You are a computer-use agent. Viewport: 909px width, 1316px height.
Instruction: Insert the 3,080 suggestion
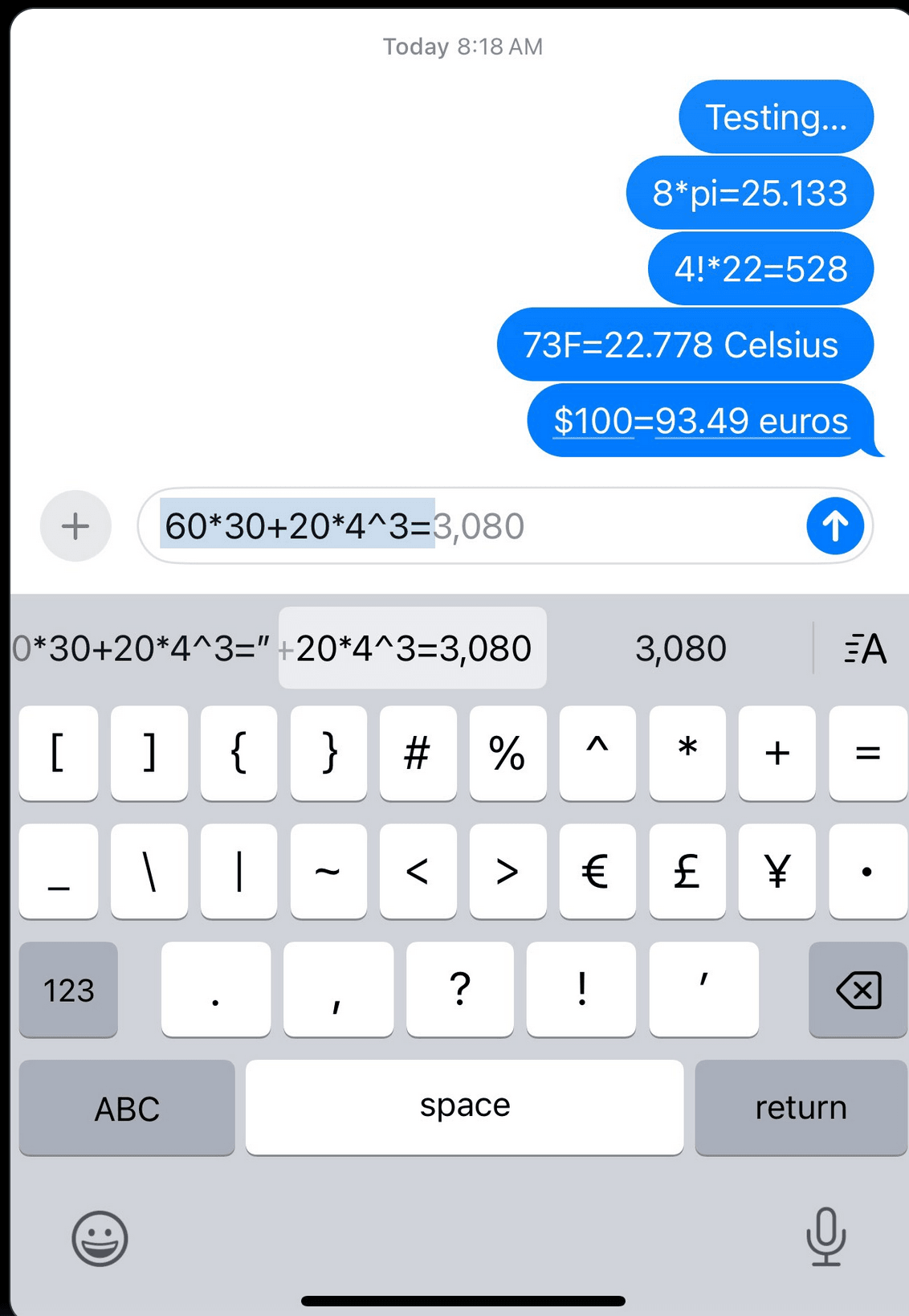point(680,648)
